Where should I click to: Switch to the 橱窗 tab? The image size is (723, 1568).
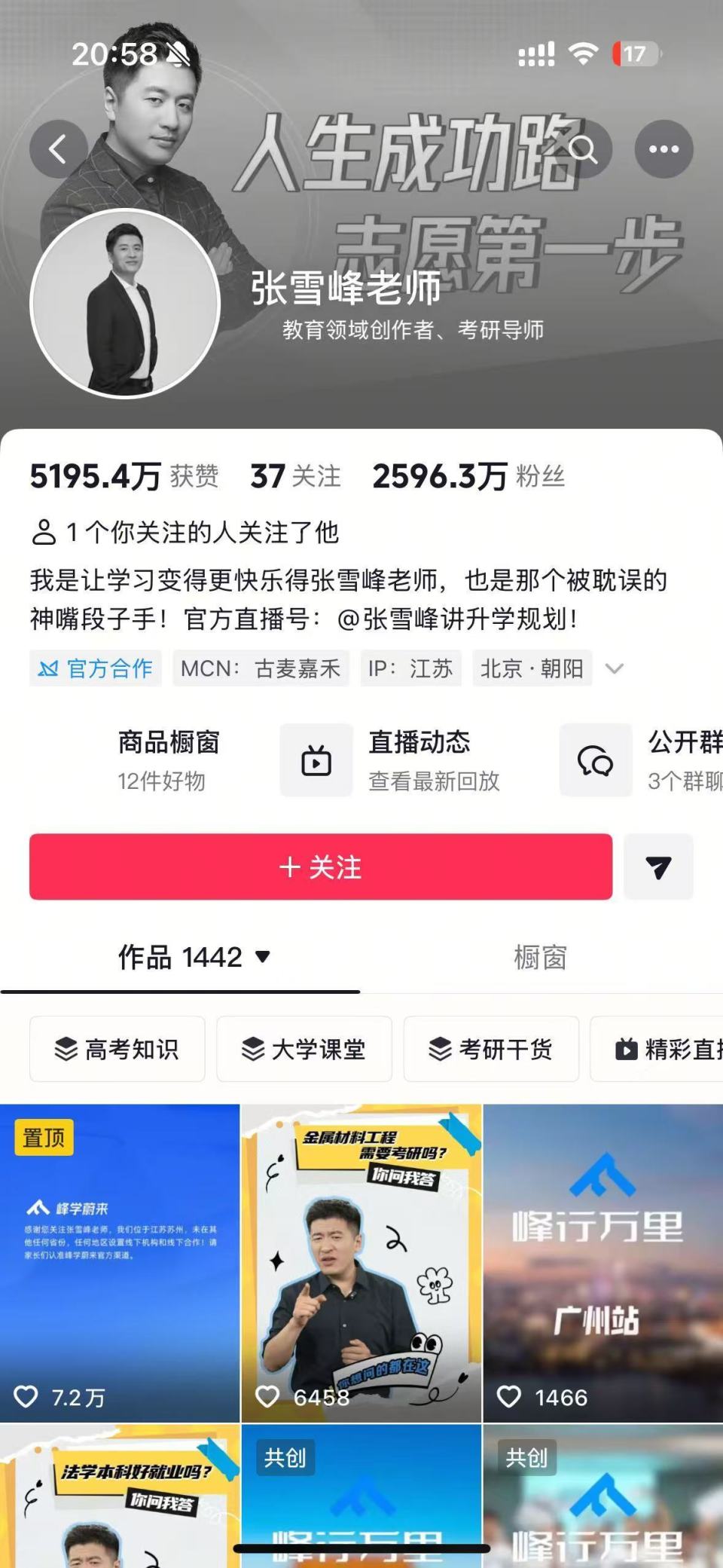pyautogui.click(x=538, y=957)
